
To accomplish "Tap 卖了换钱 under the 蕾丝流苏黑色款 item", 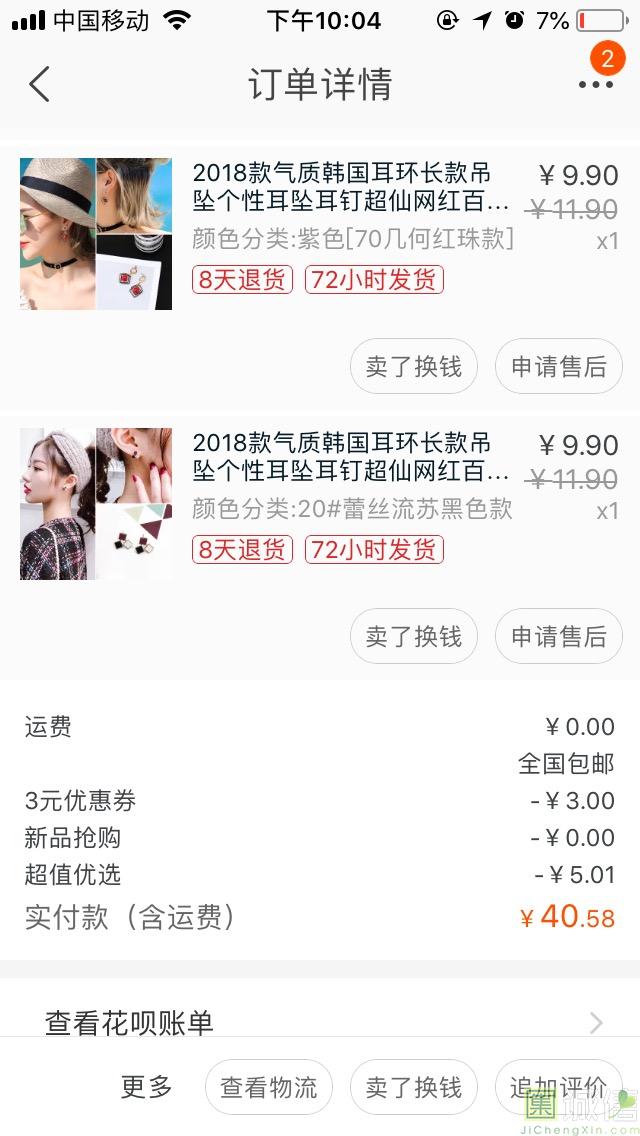I will point(414,637).
